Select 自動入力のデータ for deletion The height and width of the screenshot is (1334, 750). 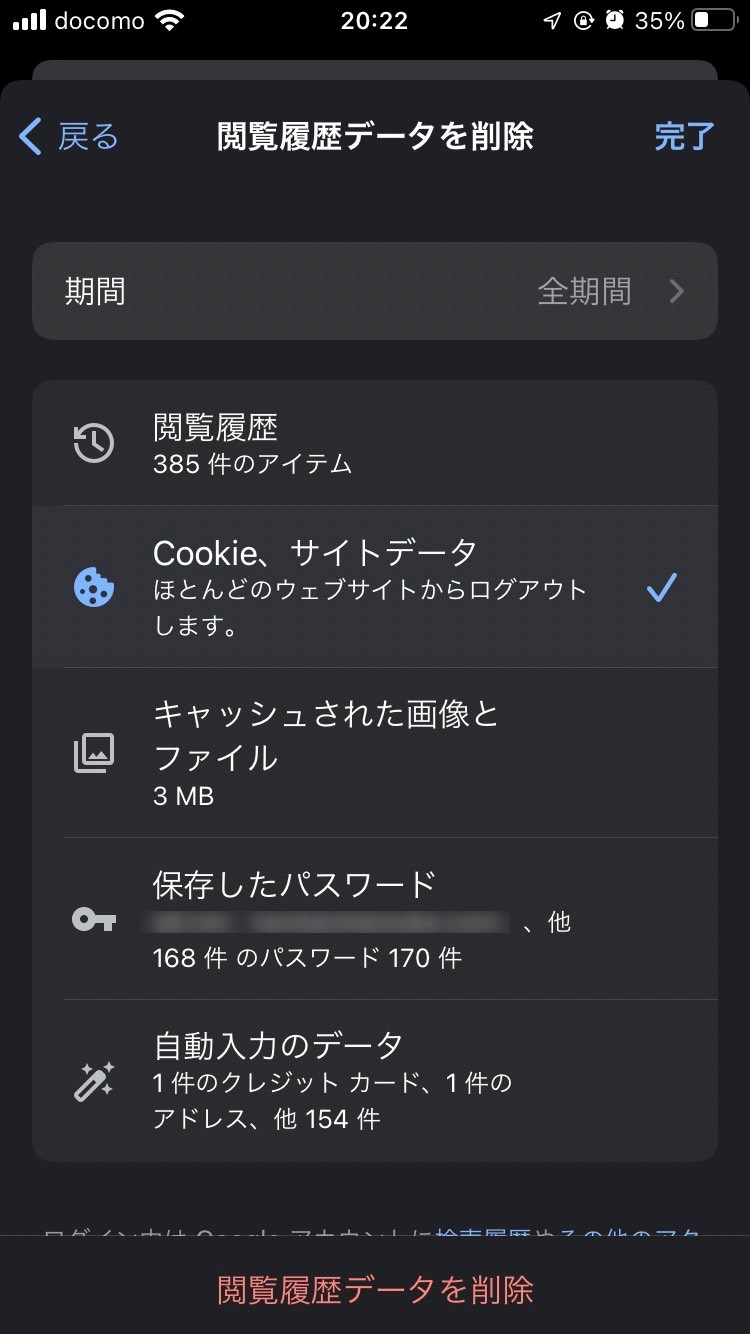click(375, 1081)
